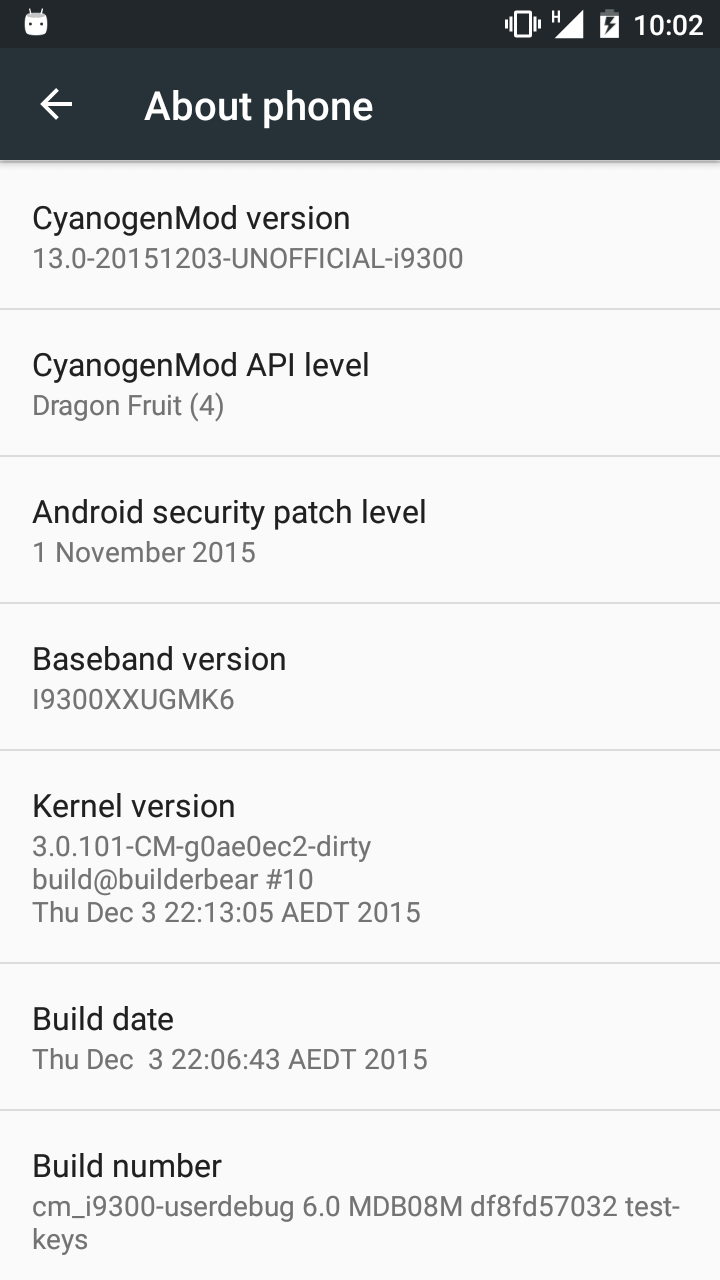This screenshot has width=720, height=1280.
Task: Select Android security patch level row
Action: 360,530
